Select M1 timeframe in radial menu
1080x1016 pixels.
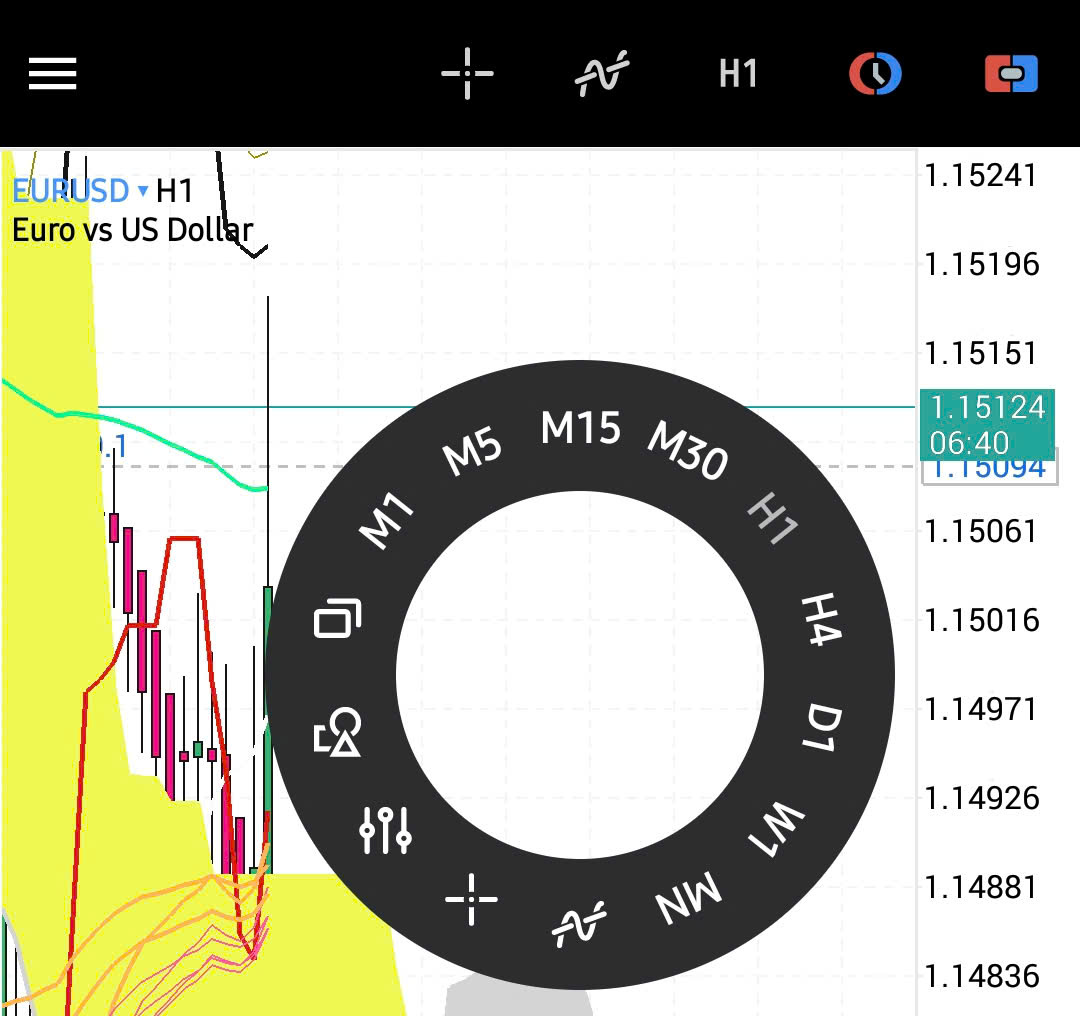tap(388, 522)
